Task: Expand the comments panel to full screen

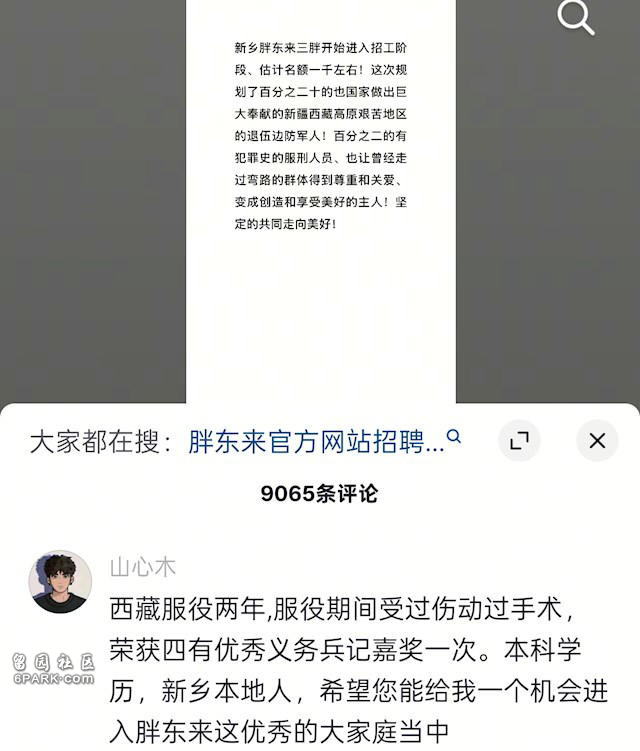Action: pos(518,441)
